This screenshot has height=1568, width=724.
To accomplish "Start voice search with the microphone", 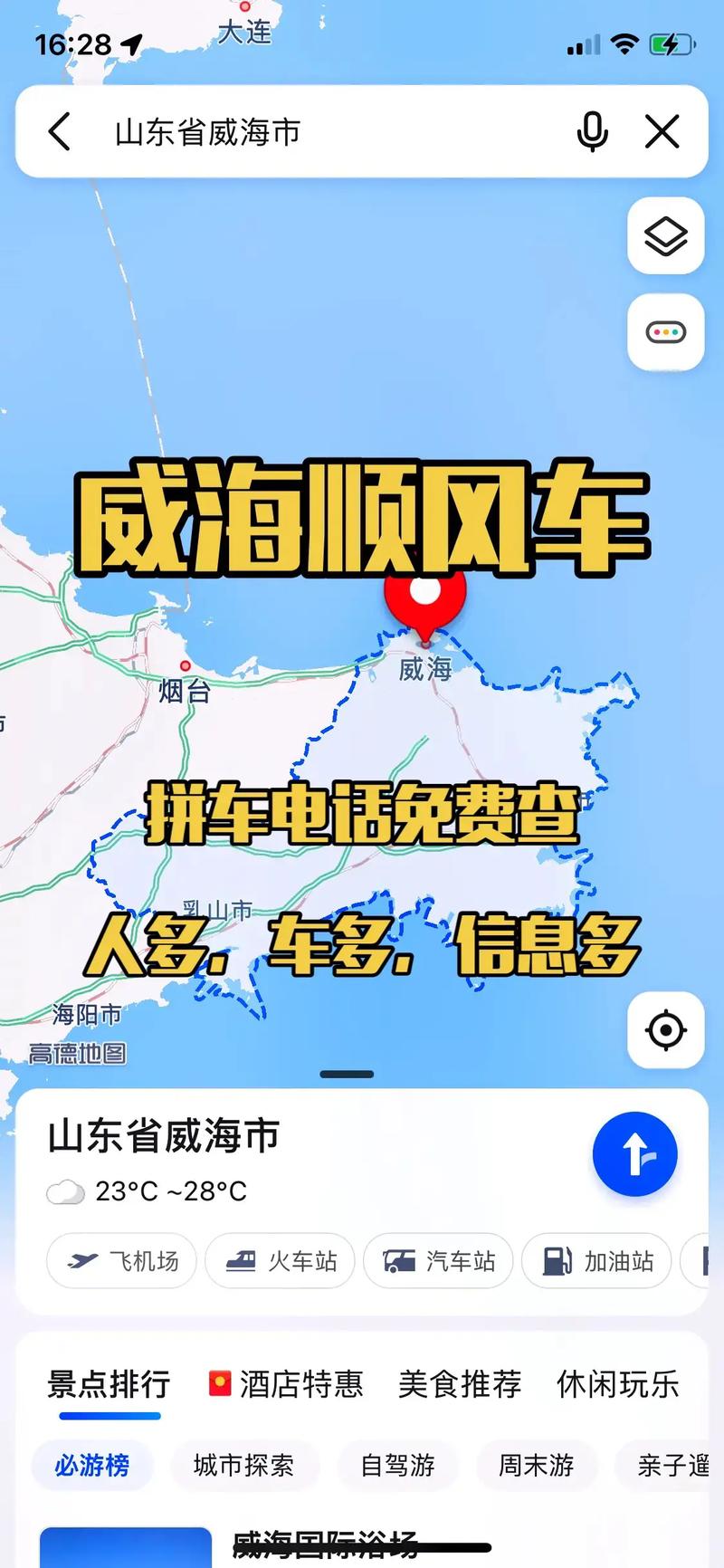I will [x=592, y=132].
